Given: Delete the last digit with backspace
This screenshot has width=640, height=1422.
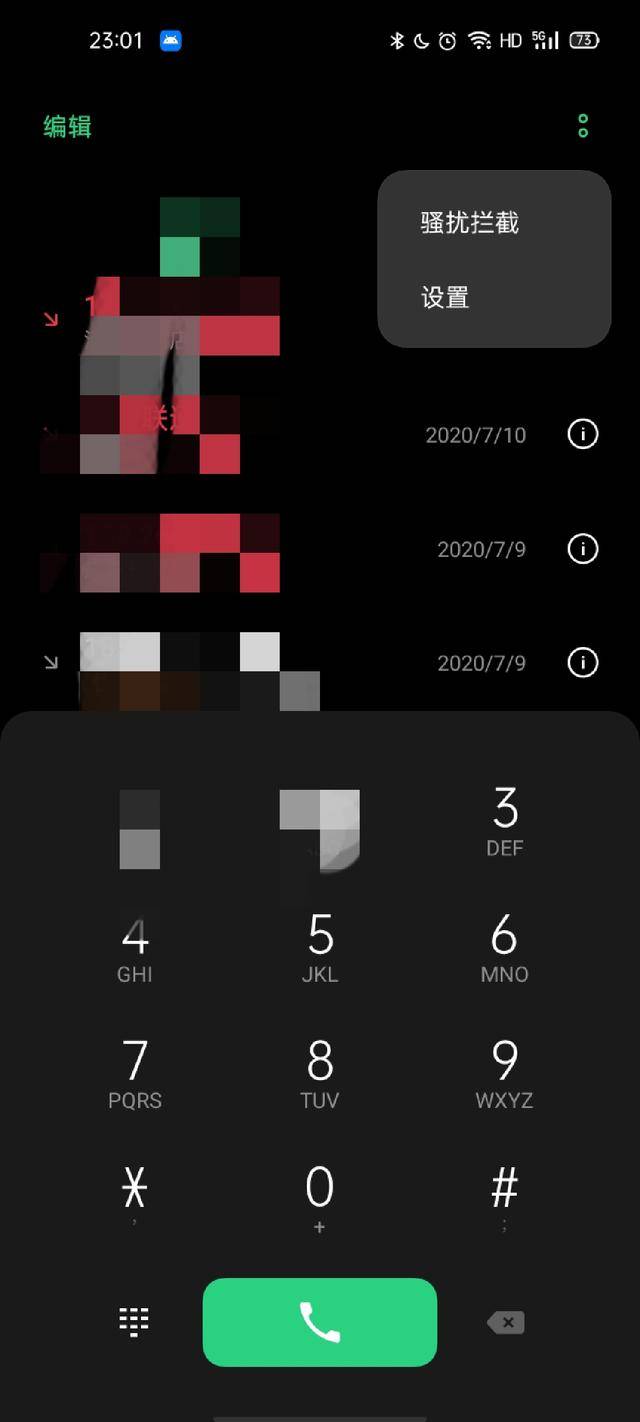Looking at the screenshot, I should point(506,1323).
